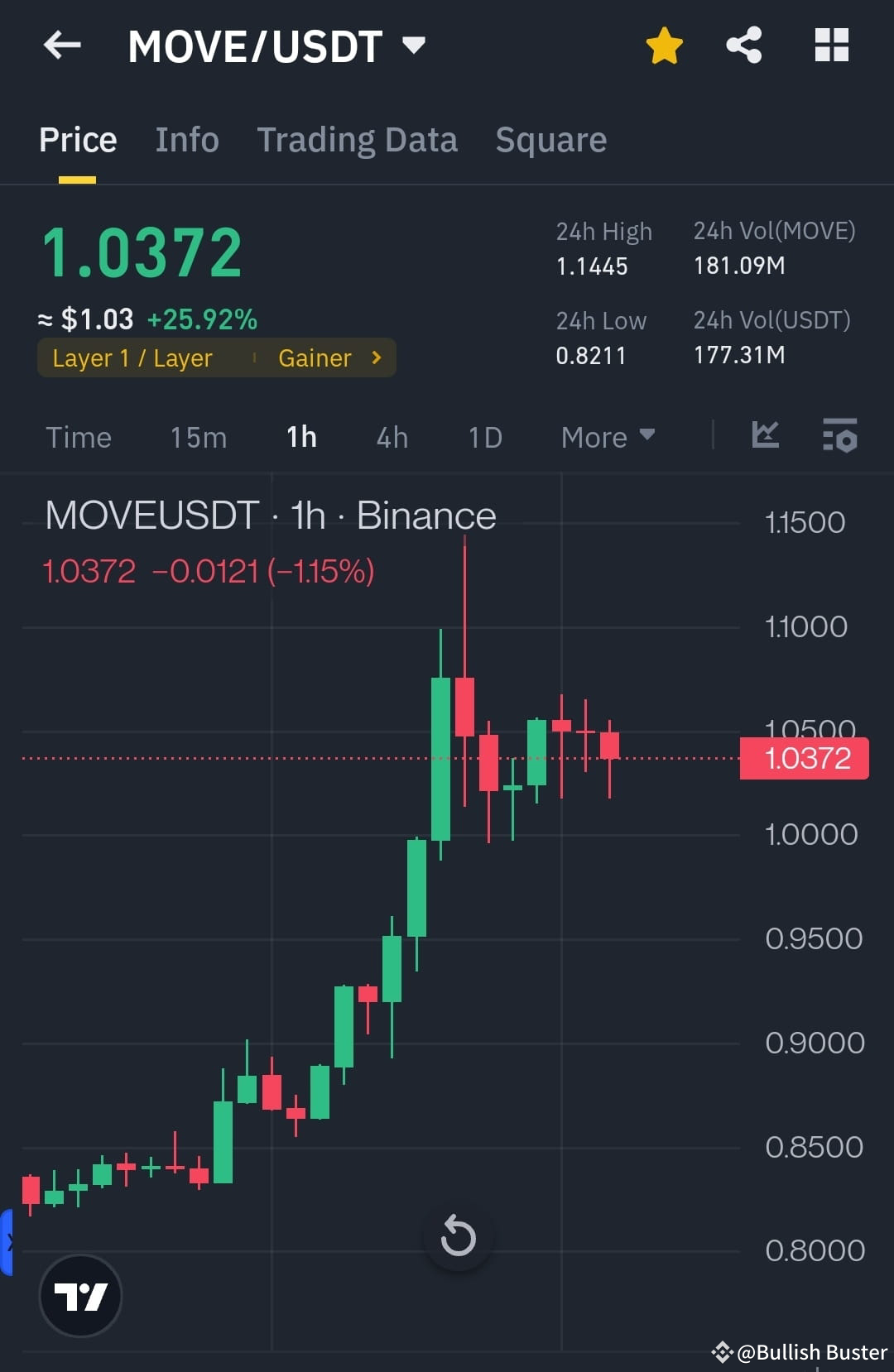Switch to the Trading Data tab
This screenshot has width=894, height=1372.
coord(358,139)
